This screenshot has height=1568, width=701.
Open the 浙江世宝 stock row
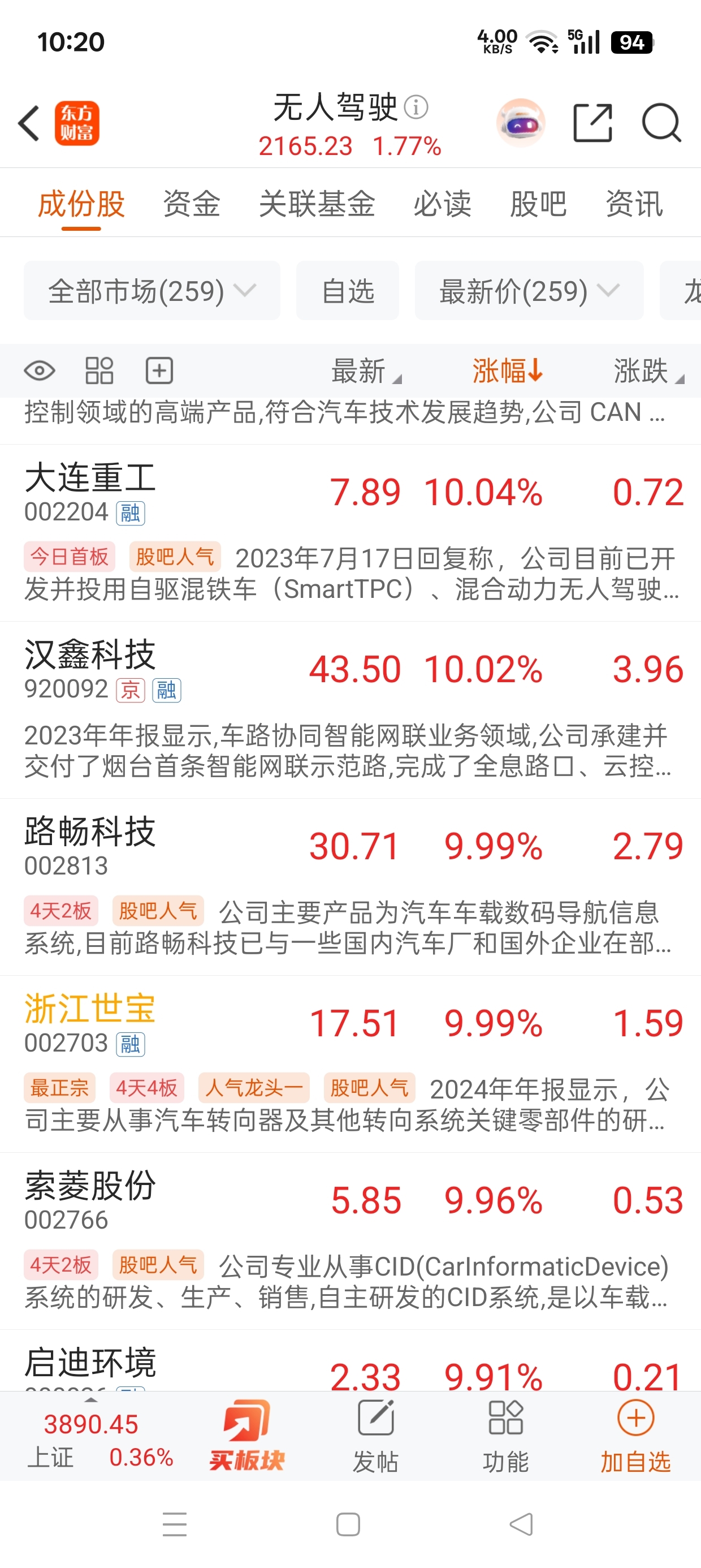click(x=350, y=1064)
